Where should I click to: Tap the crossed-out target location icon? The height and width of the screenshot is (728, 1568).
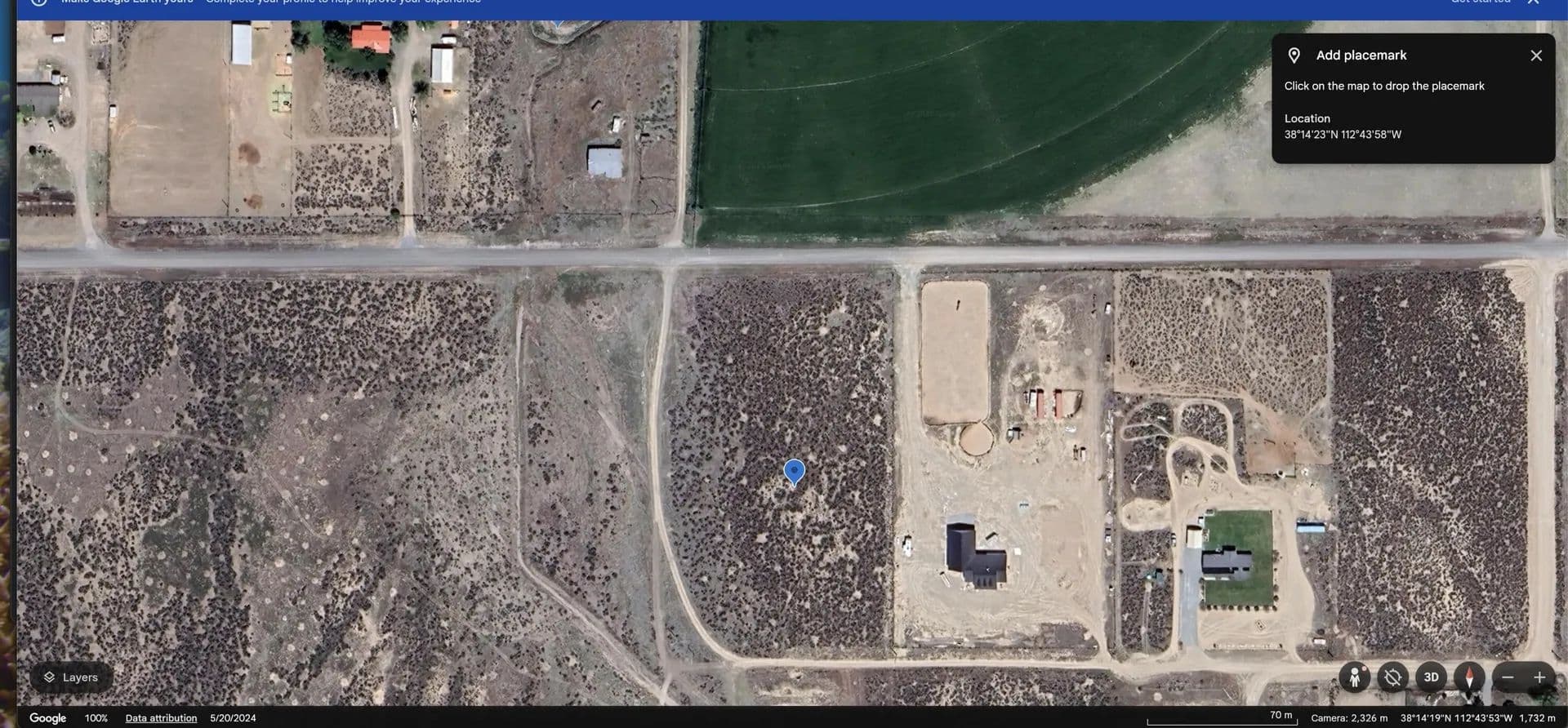click(1393, 677)
